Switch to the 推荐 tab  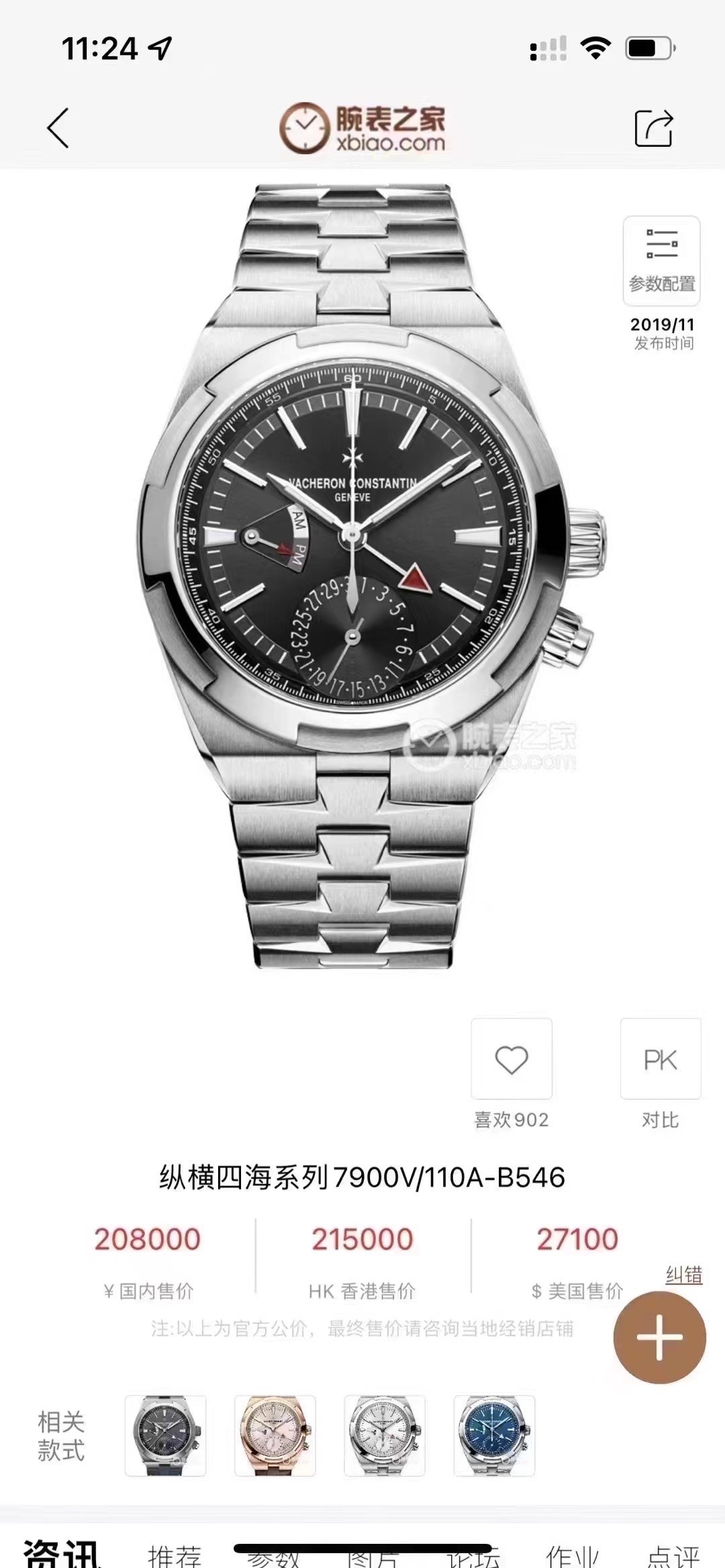(175, 1555)
